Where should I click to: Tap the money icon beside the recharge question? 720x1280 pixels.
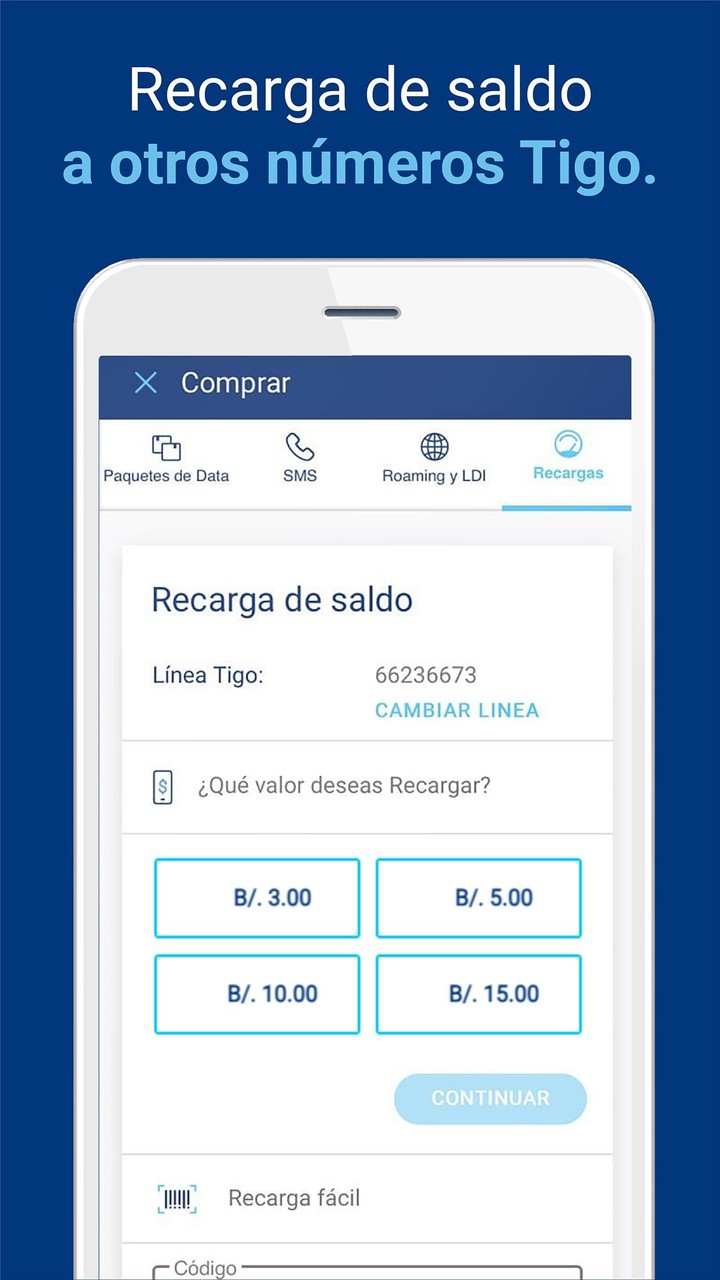163,786
